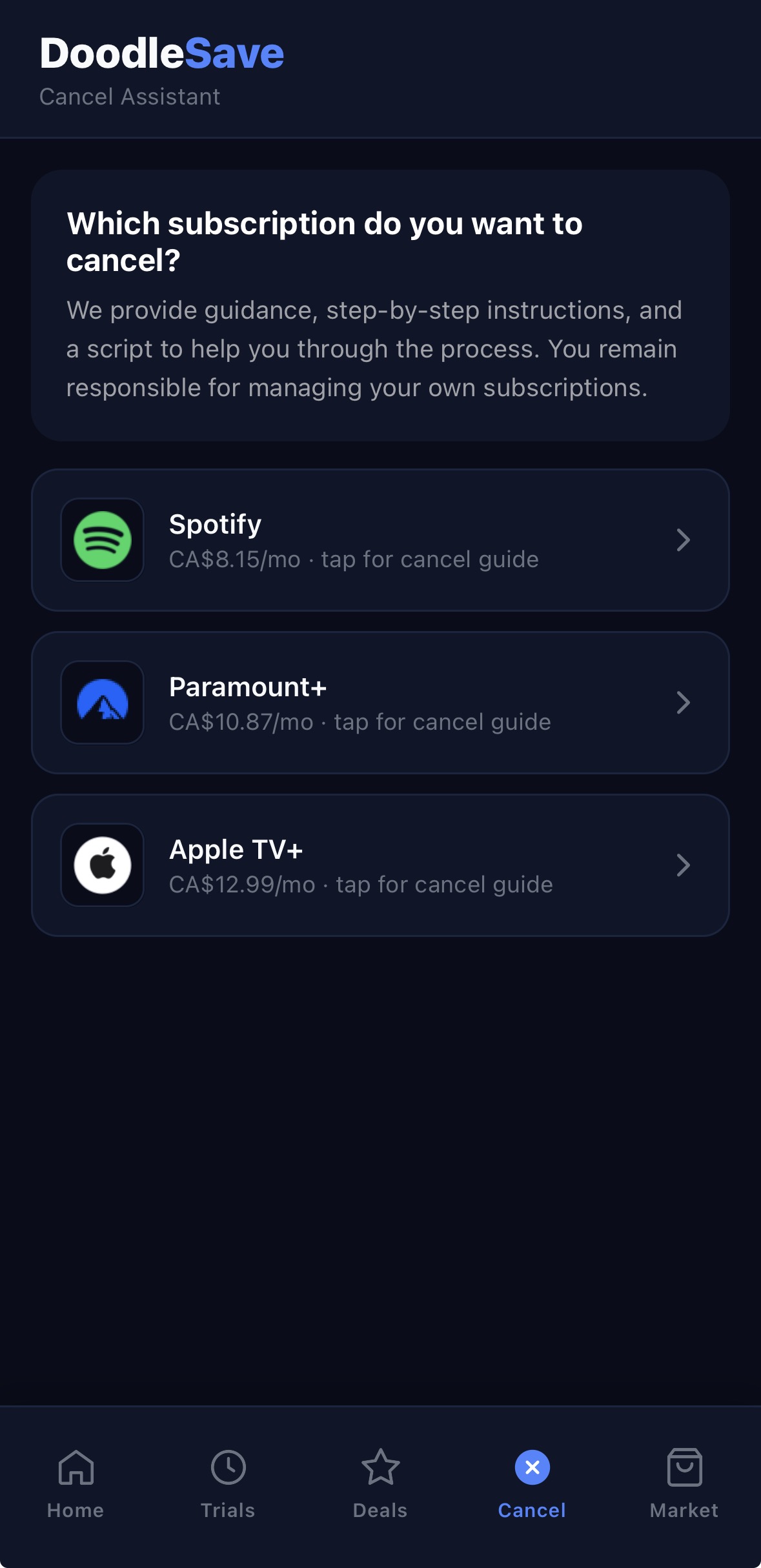This screenshot has height=1568, width=761.
Task: Expand the Paramount+ cancel guide chevron
Action: [x=684, y=703]
